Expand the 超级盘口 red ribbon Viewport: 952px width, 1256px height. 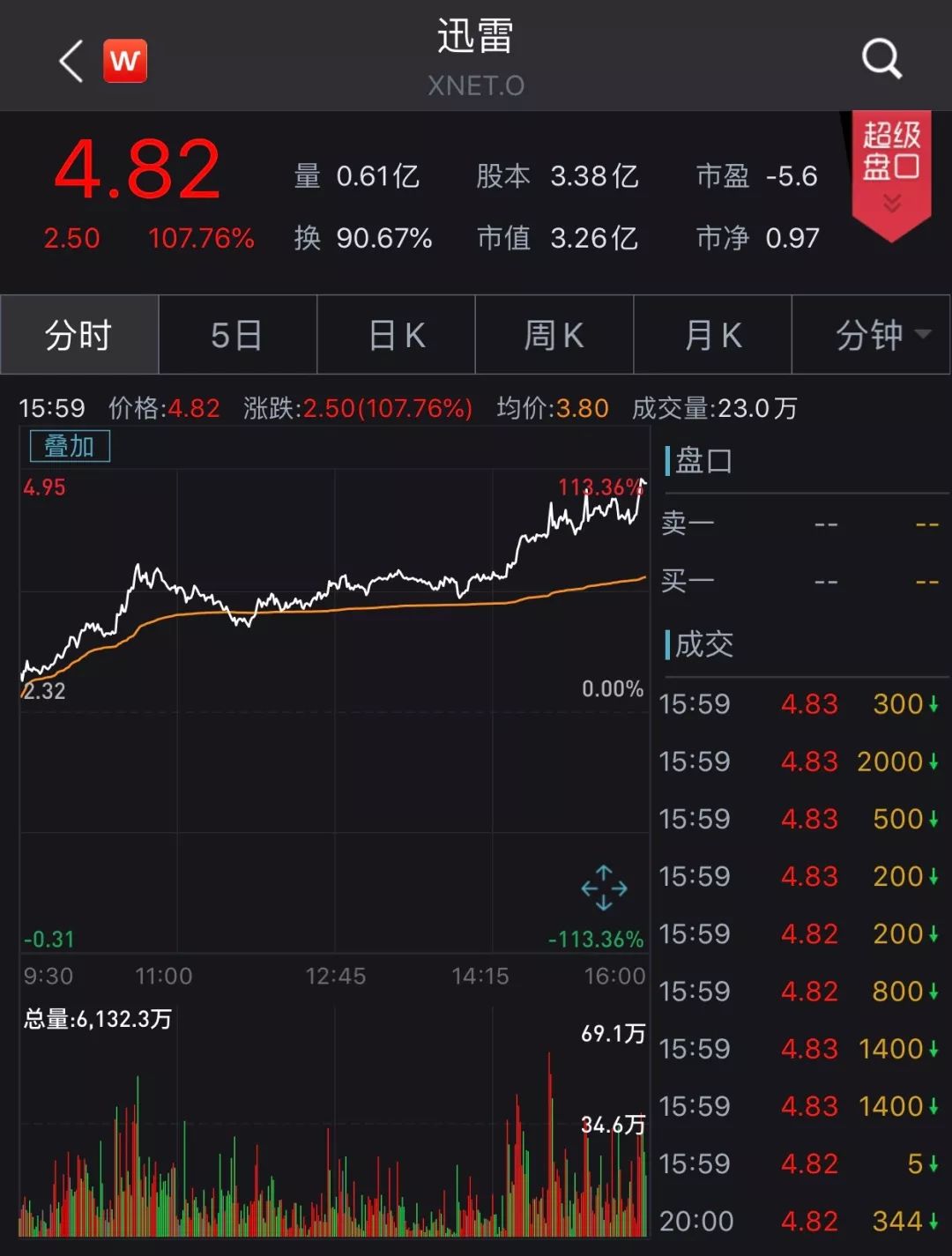point(891,172)
